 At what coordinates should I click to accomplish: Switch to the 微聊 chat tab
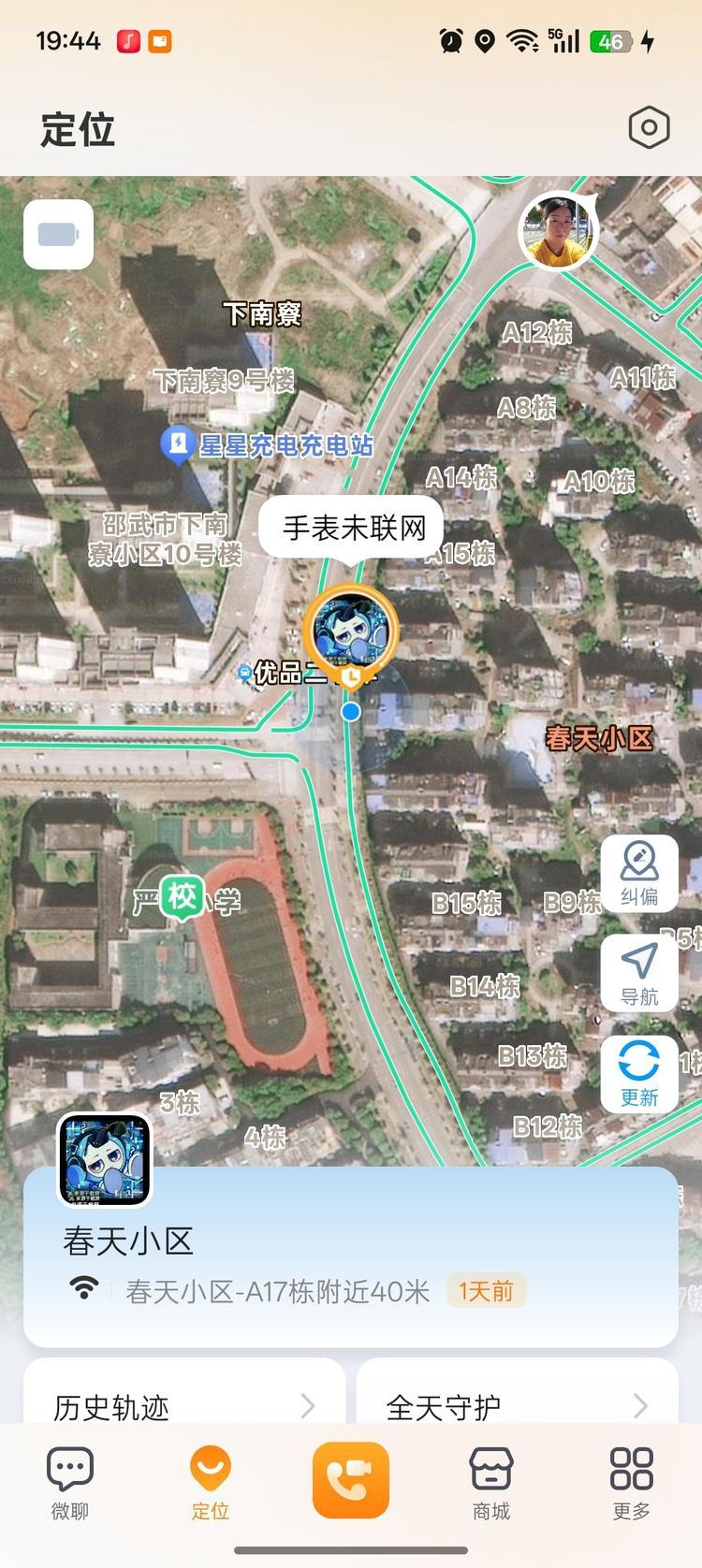tap(70, 1482)
